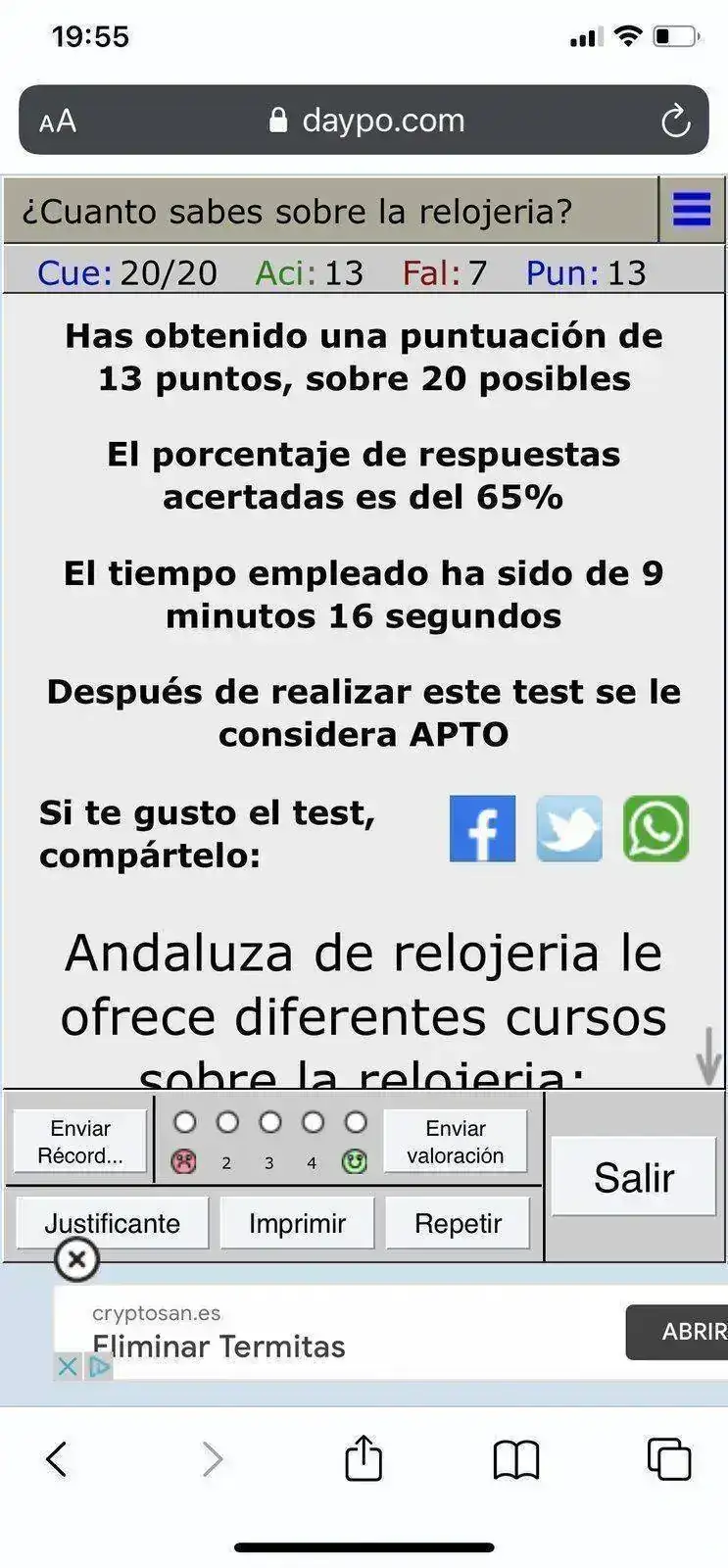
Task: Select the happy-face highest rating
Action: (x=356, y=1123)
